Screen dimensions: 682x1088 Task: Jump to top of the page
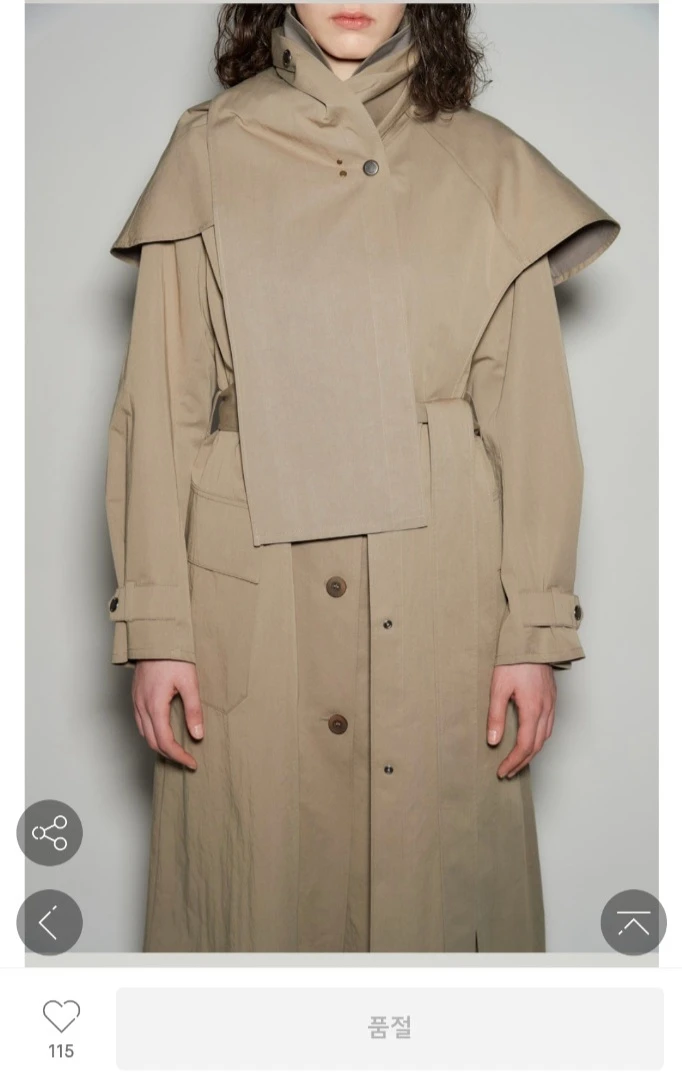tap(633, 922)
